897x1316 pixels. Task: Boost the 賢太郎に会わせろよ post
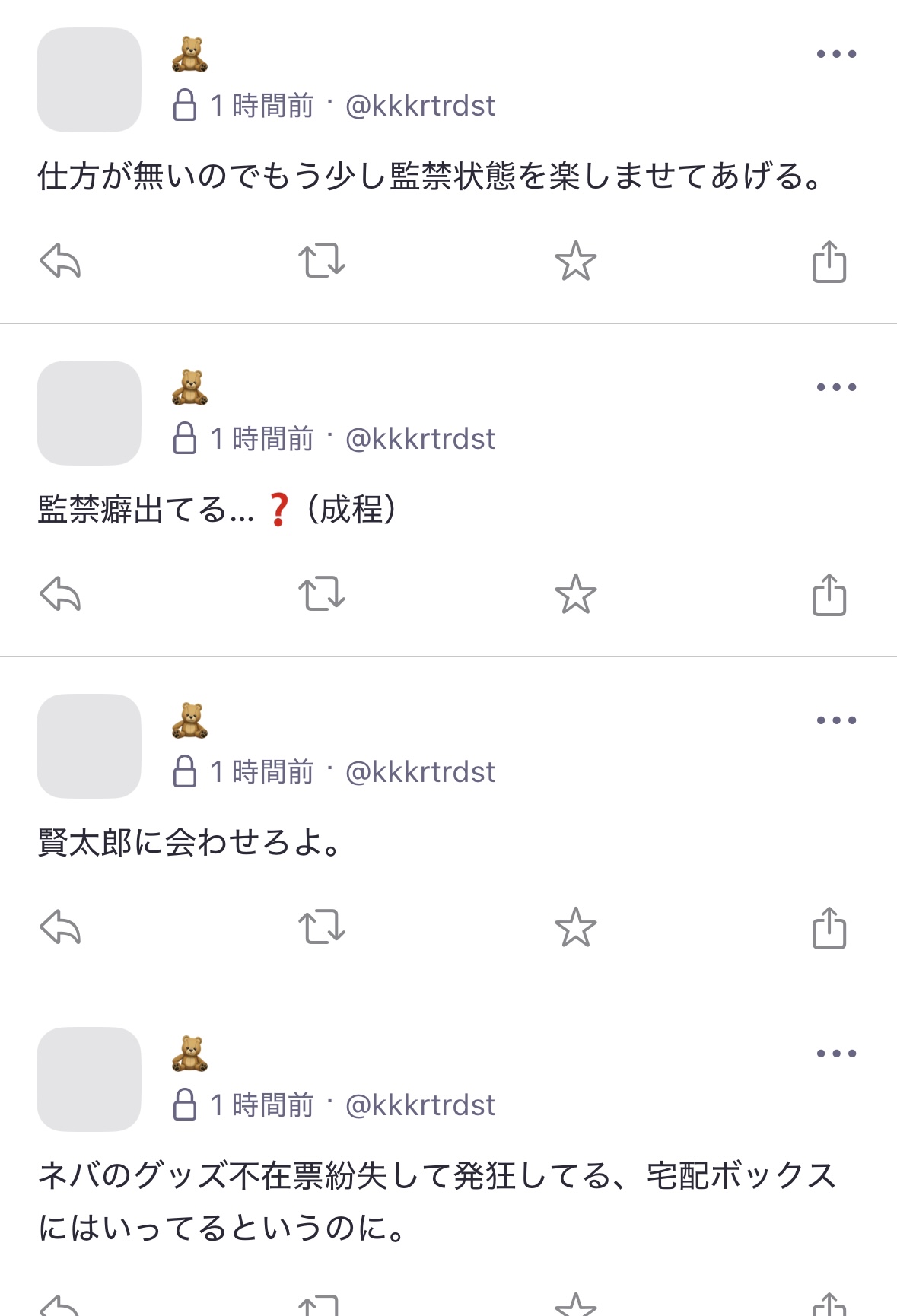321,927
